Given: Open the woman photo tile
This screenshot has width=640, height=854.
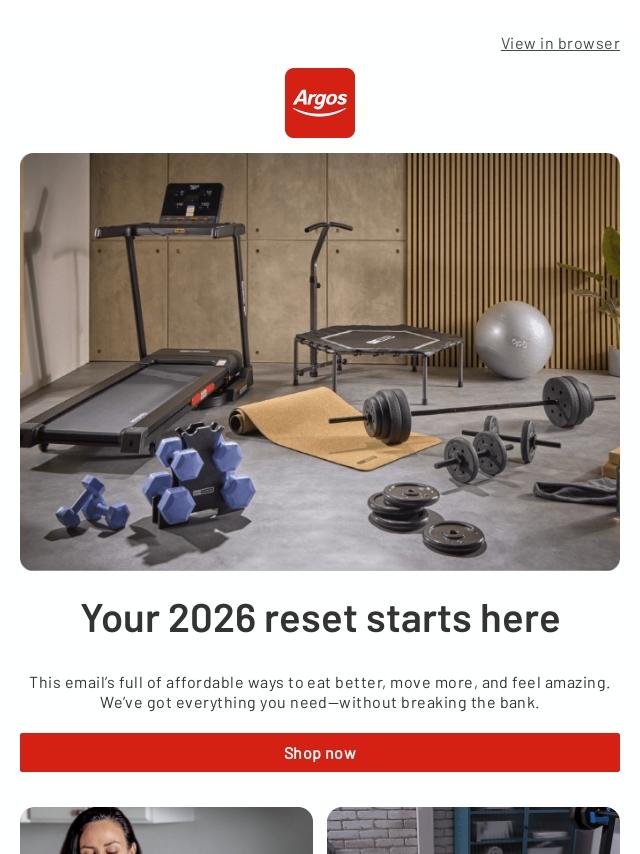Looking at the screenshot, I should [166, 831].
